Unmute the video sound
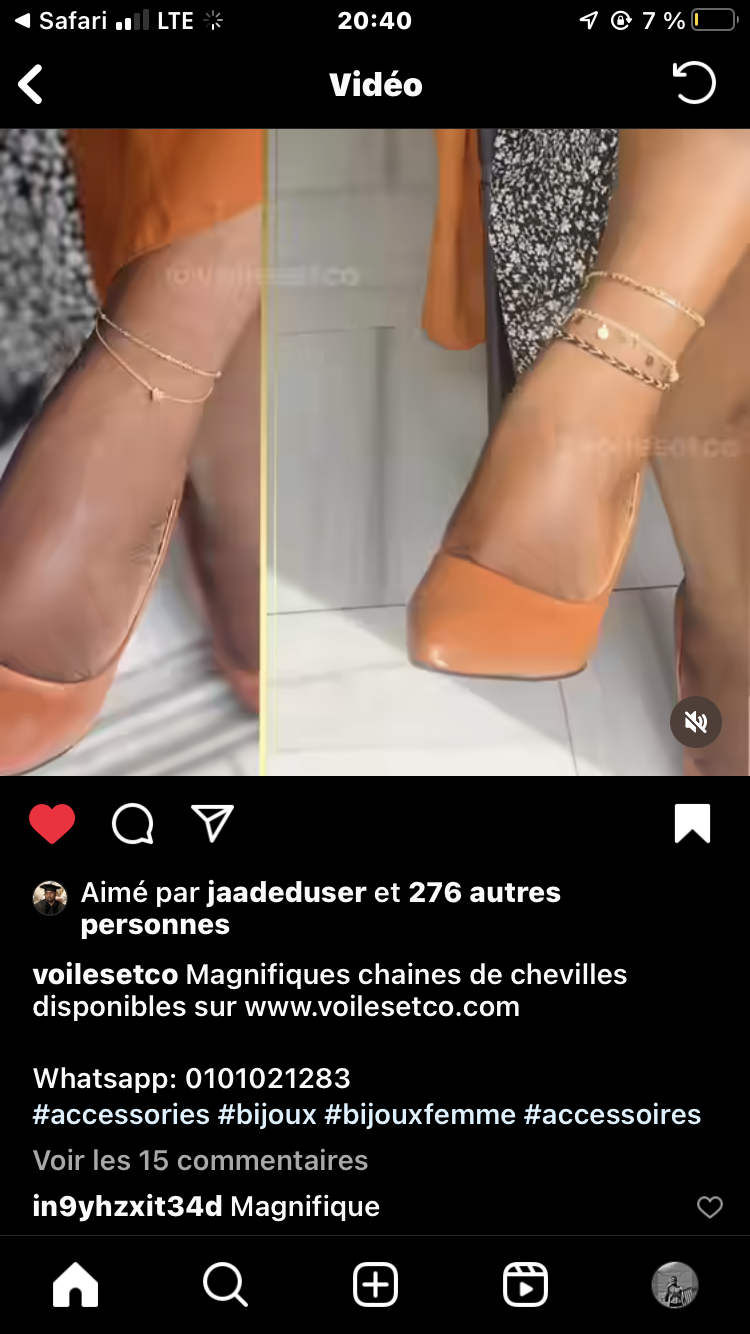The height and width of the screenshot is (1334, 750). (696, 722)
